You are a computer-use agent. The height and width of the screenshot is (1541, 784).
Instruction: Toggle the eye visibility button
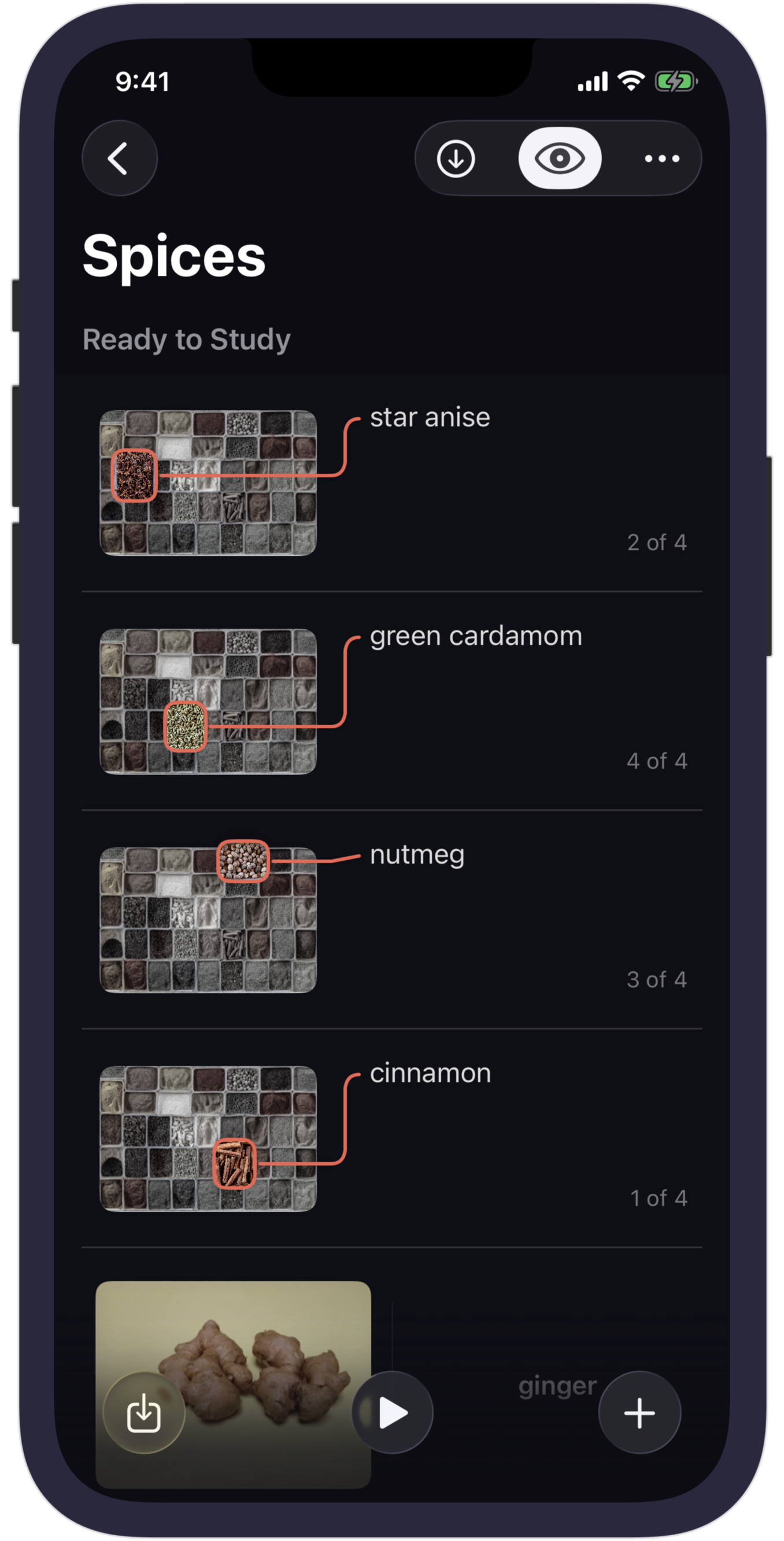point(559,158)
